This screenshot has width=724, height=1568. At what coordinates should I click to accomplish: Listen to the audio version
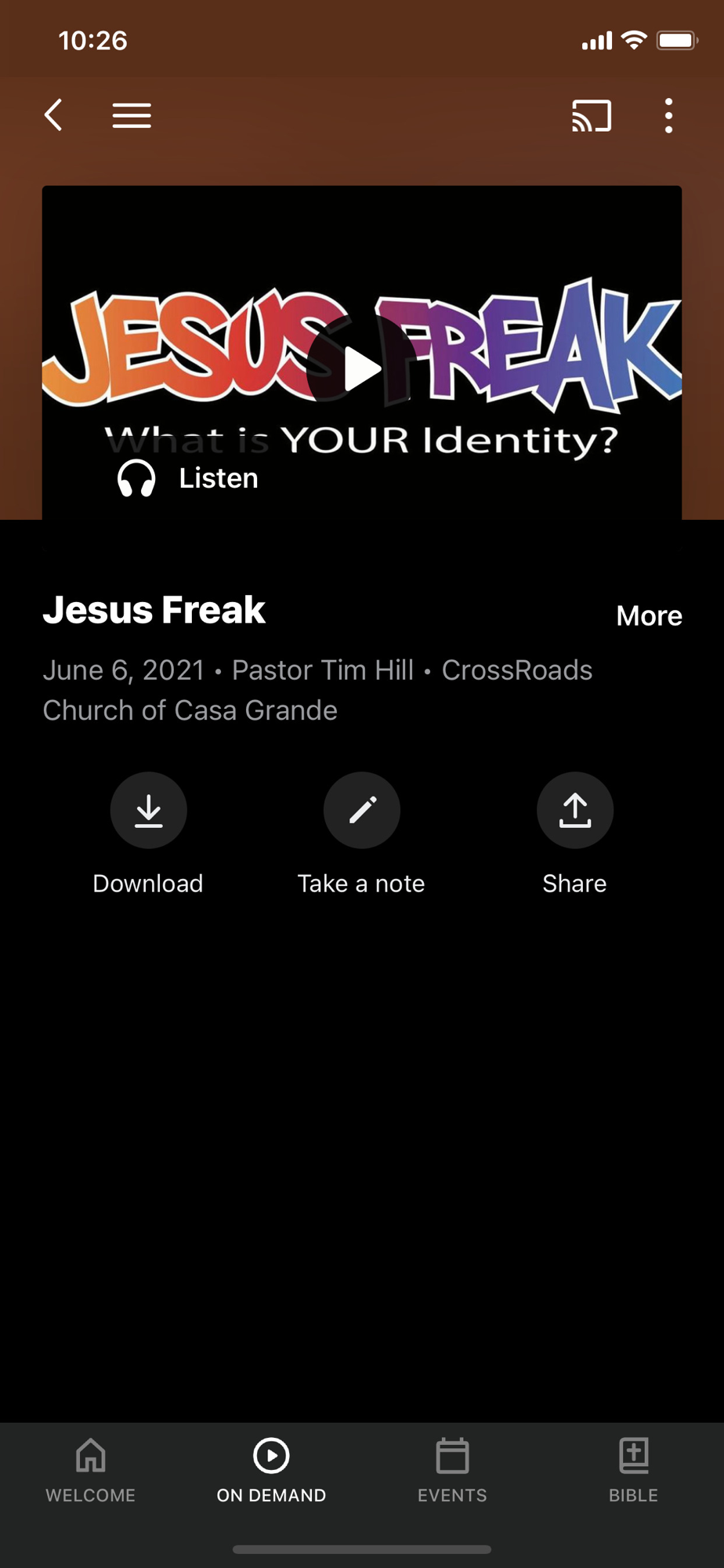tap(188, 478)
